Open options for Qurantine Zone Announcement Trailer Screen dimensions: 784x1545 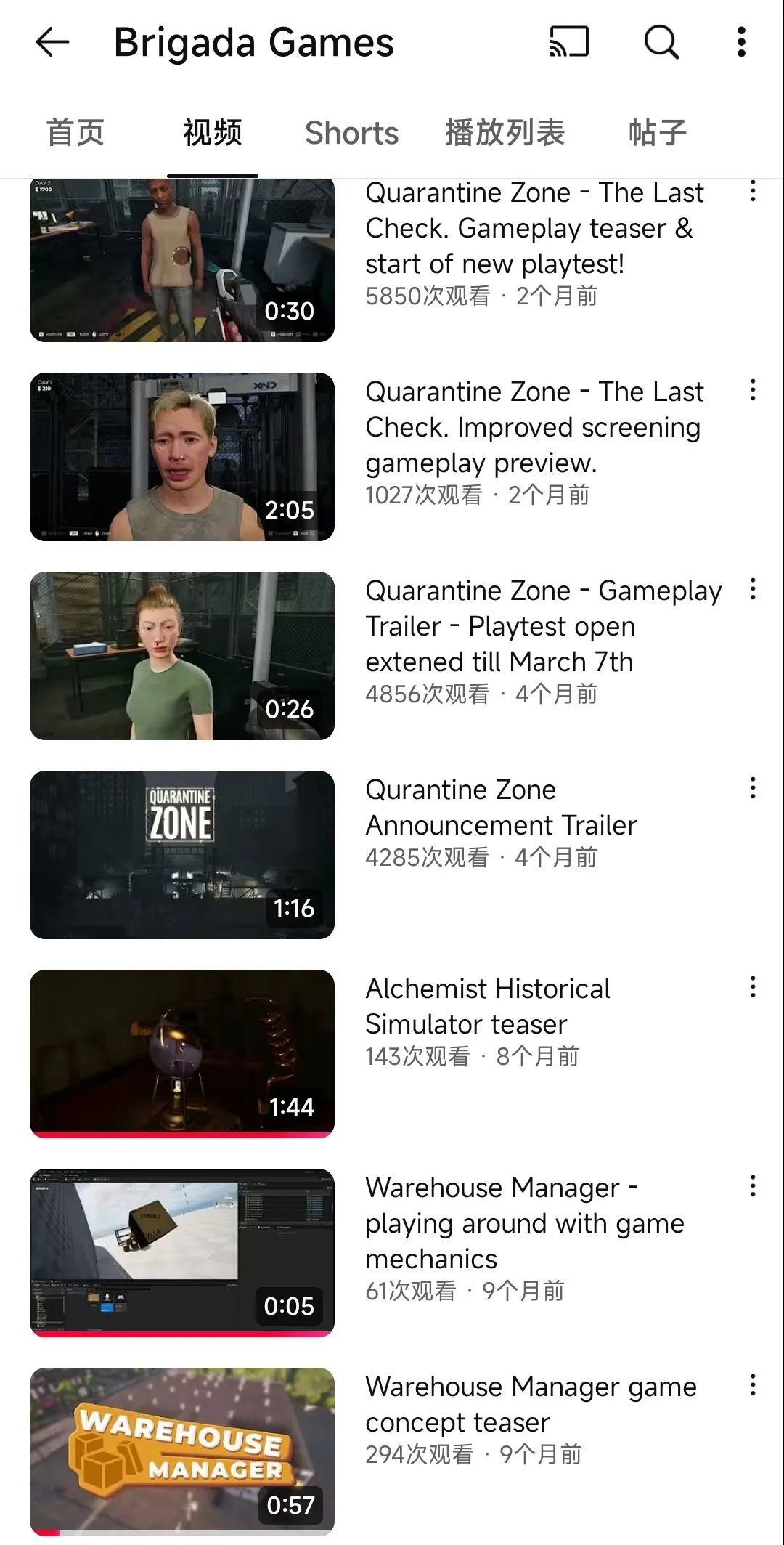click(753, 788)
